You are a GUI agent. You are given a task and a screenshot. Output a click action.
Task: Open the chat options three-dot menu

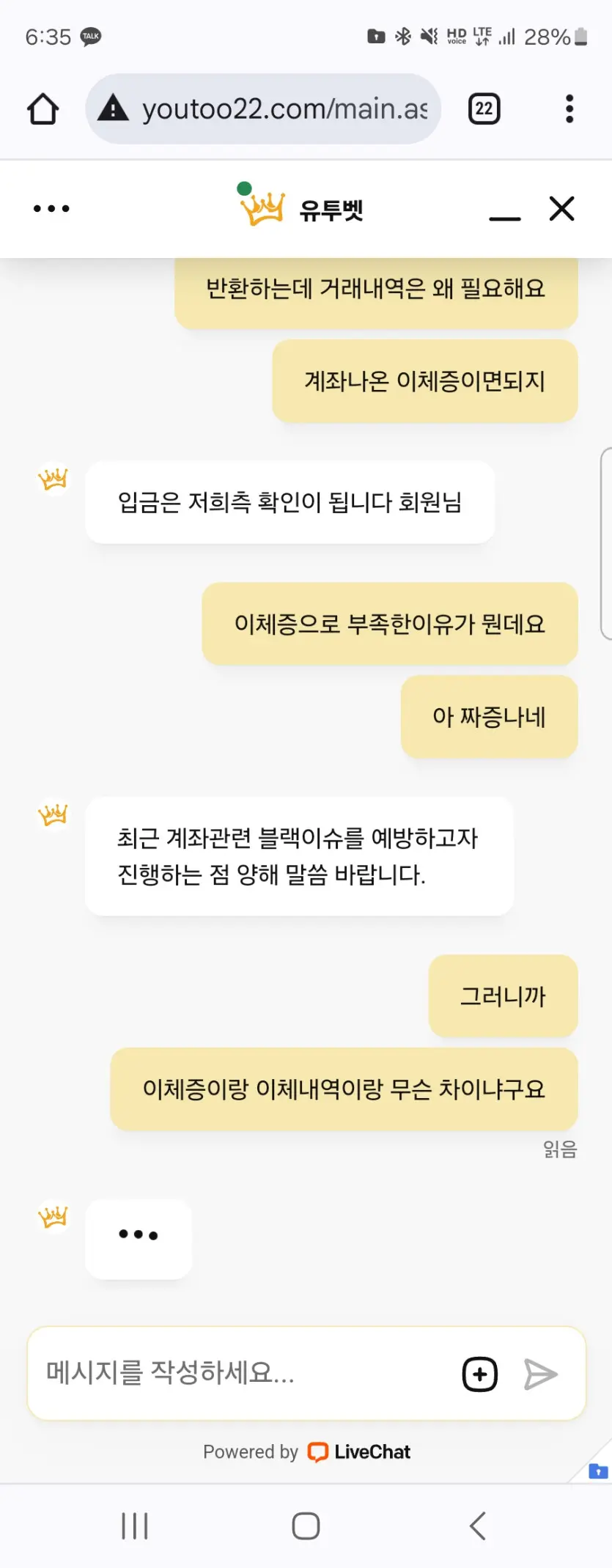click(51, 209)
